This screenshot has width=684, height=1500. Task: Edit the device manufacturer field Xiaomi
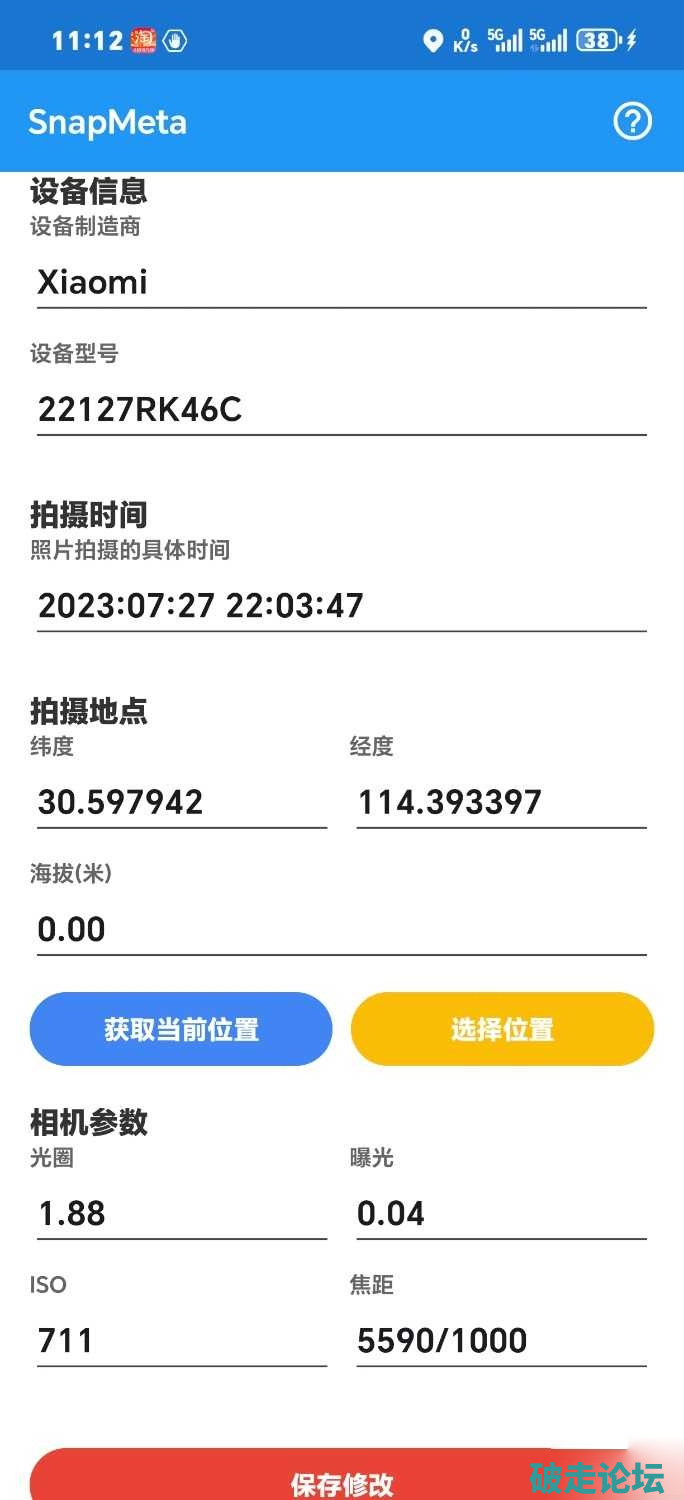point(341,282)
